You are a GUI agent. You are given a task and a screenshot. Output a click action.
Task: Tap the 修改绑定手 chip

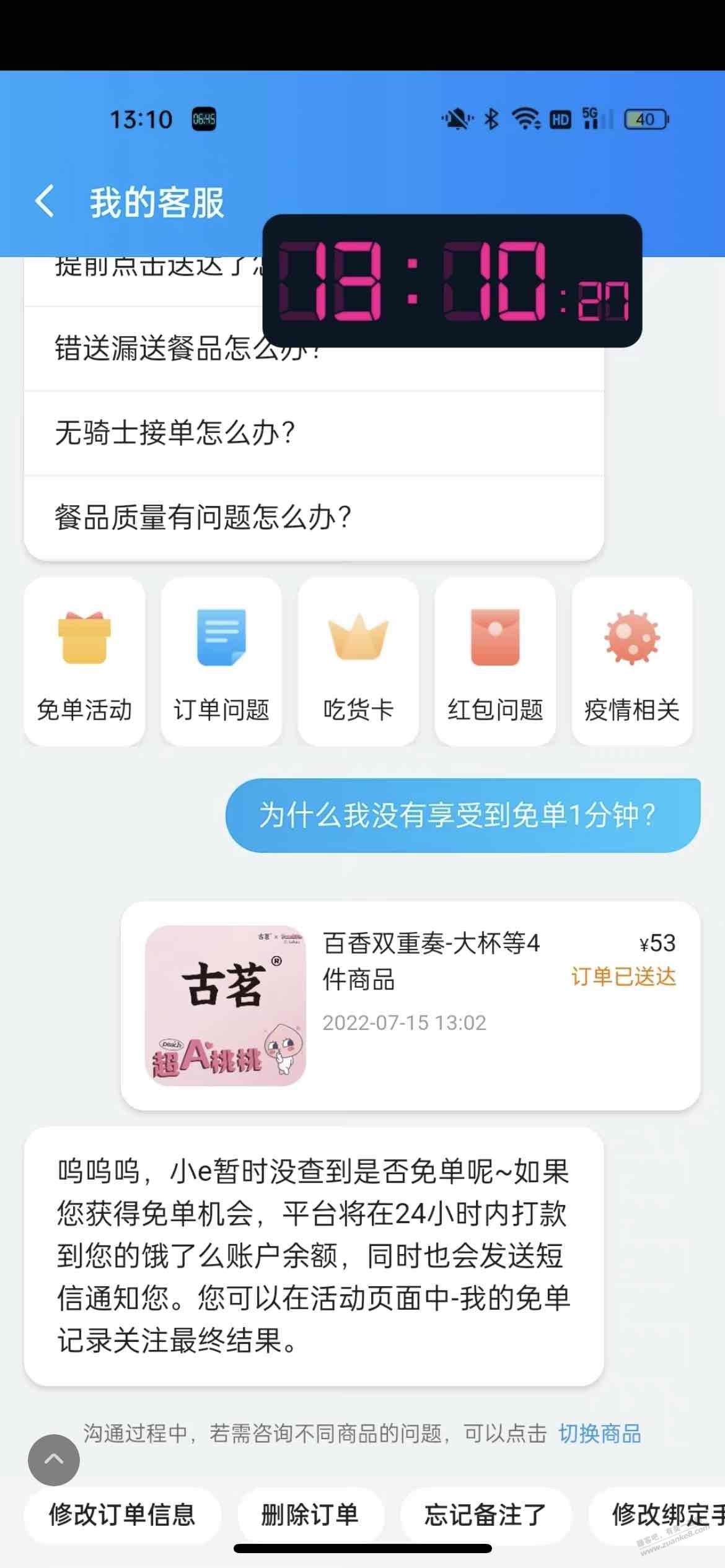(x=657, y=1515)
